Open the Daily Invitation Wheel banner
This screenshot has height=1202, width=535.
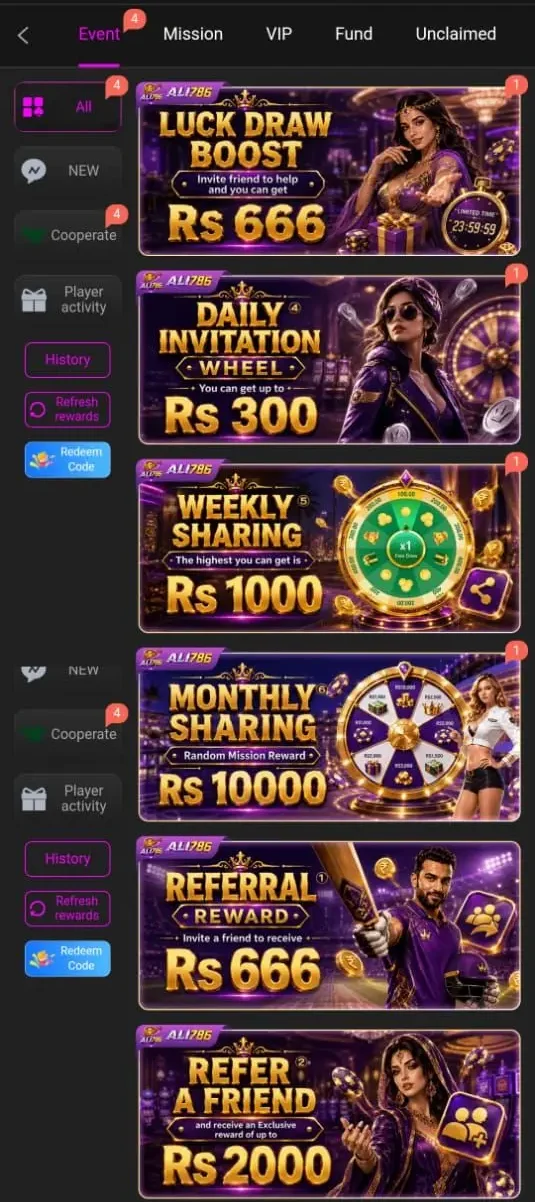tap(329, 359)
